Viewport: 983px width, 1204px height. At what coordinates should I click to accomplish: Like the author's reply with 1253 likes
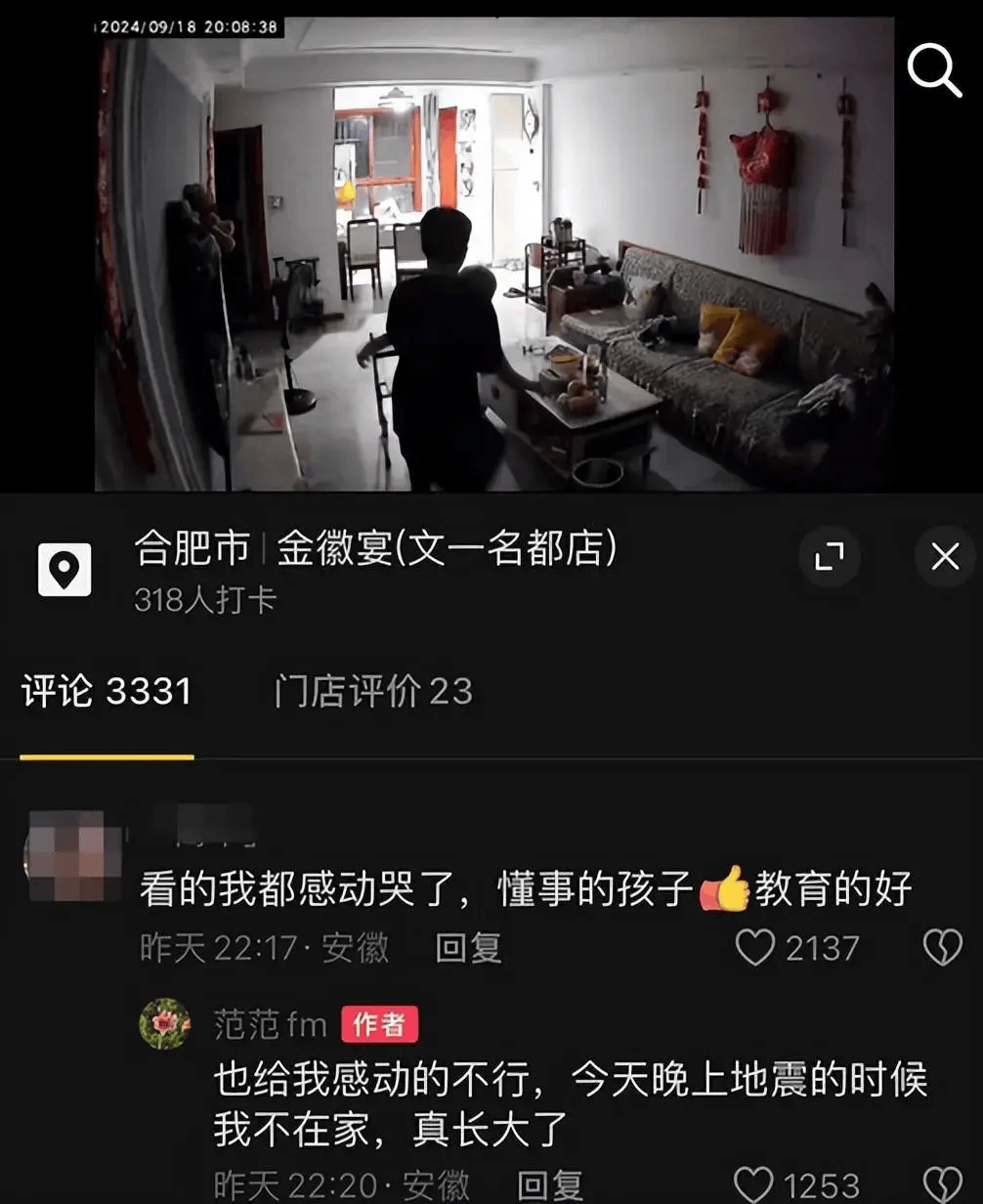(x=754, y=1185)
